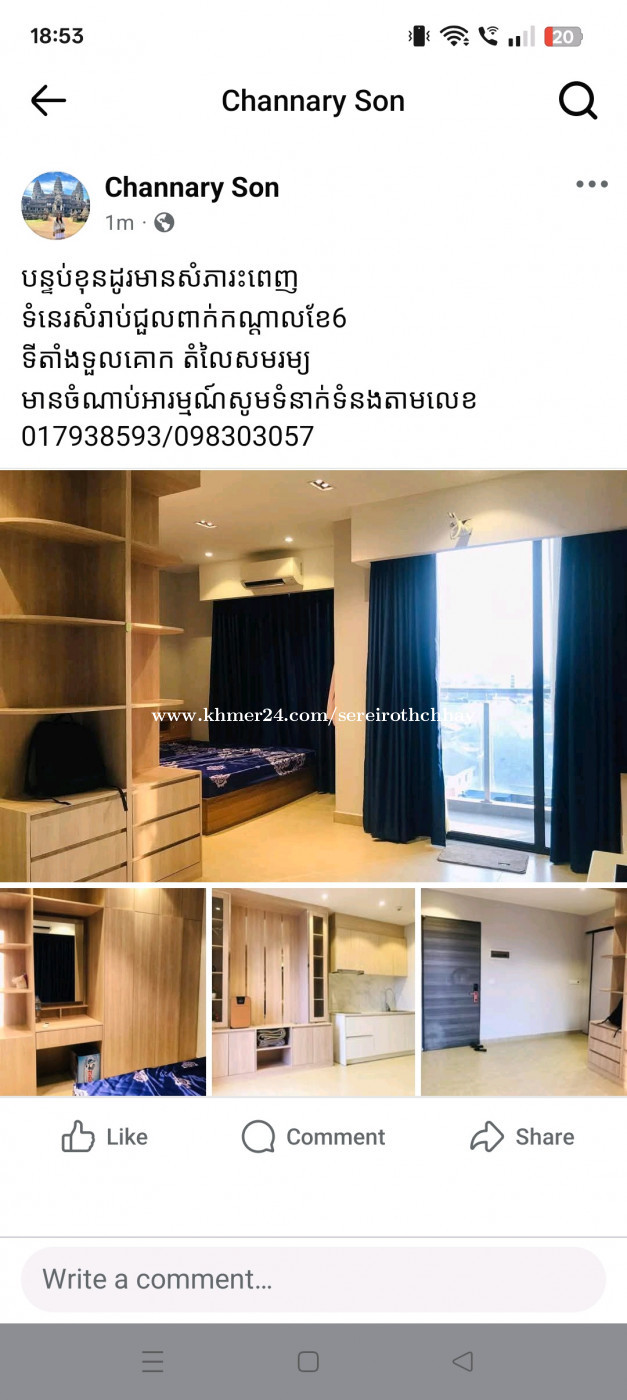Go back with the top-left arrow
The width and height of the screenshot is (627, 1400).
(47, 100)
